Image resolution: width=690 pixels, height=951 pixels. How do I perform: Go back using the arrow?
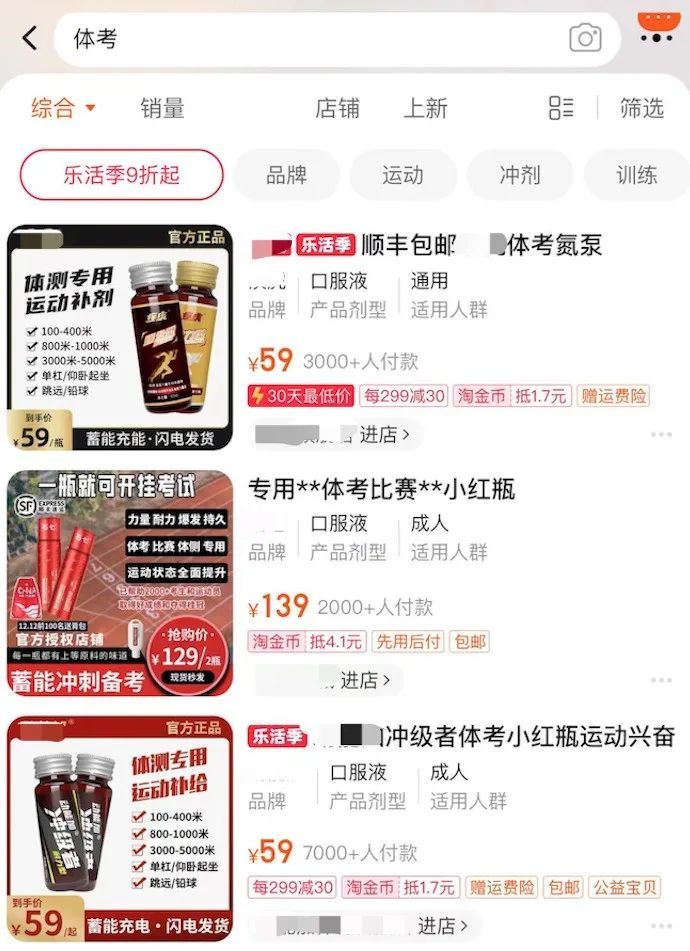coord(29,39)
